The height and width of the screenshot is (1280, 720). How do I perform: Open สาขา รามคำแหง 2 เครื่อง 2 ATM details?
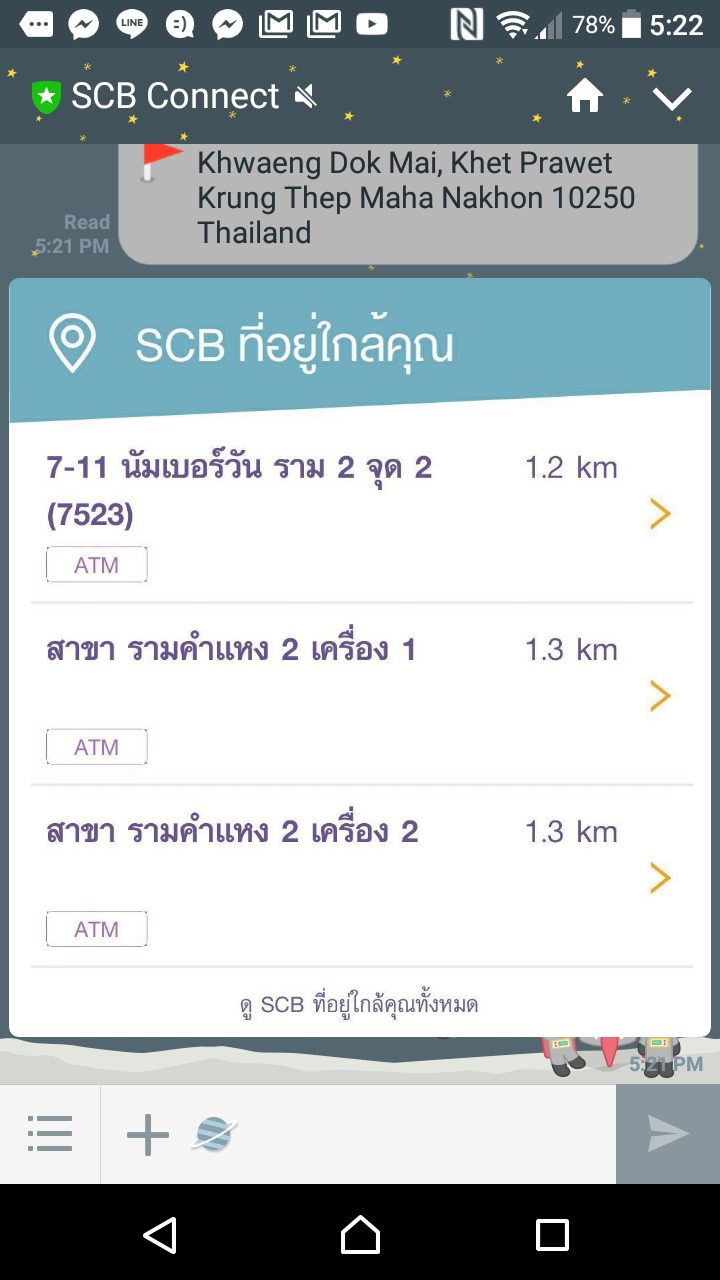360,876
